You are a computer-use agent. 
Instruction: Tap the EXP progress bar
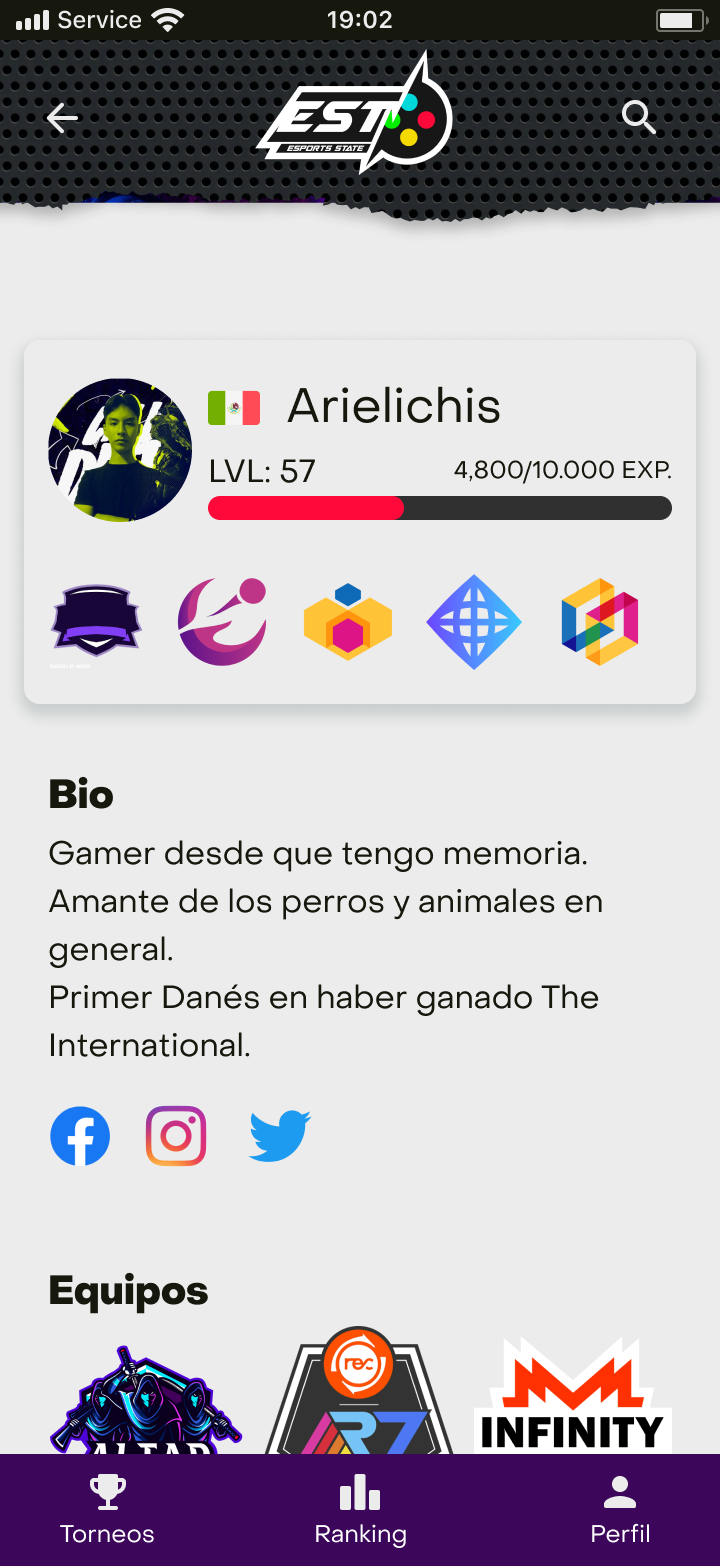pos(440,508)
